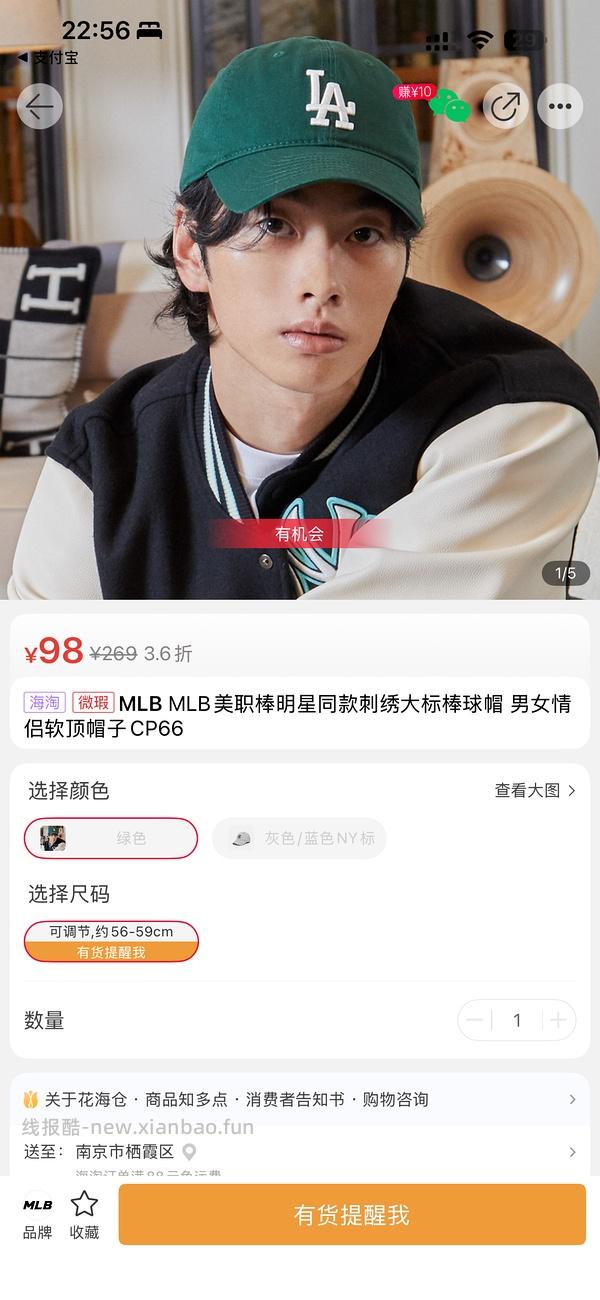Increase quantity with the plus button
This screenshot has width=600, height=1300.
pyautogui.click(x=558, y=1020)
